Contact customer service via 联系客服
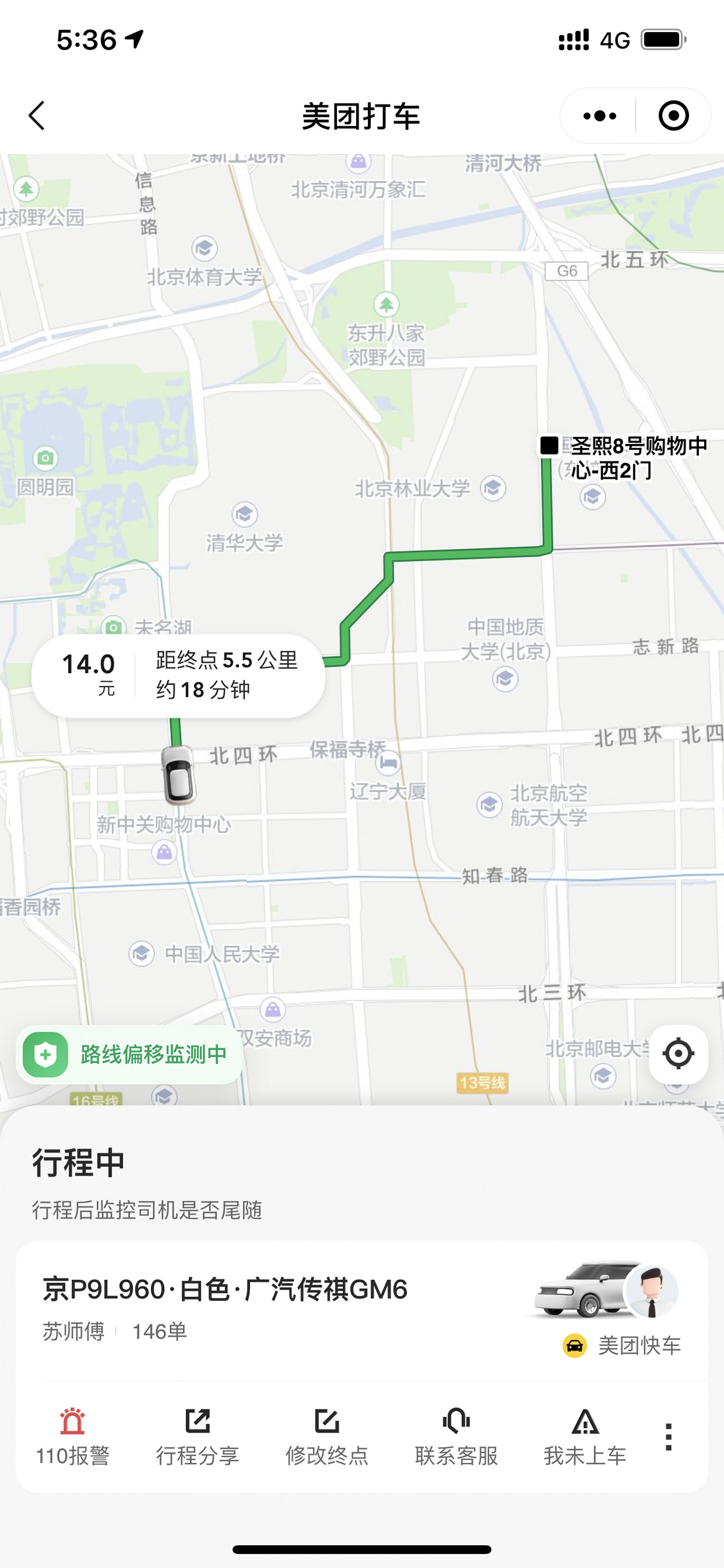Image resolution: width=724 pixels, height=1568 pixels. pyautogui.click(x=457, y=1437)
